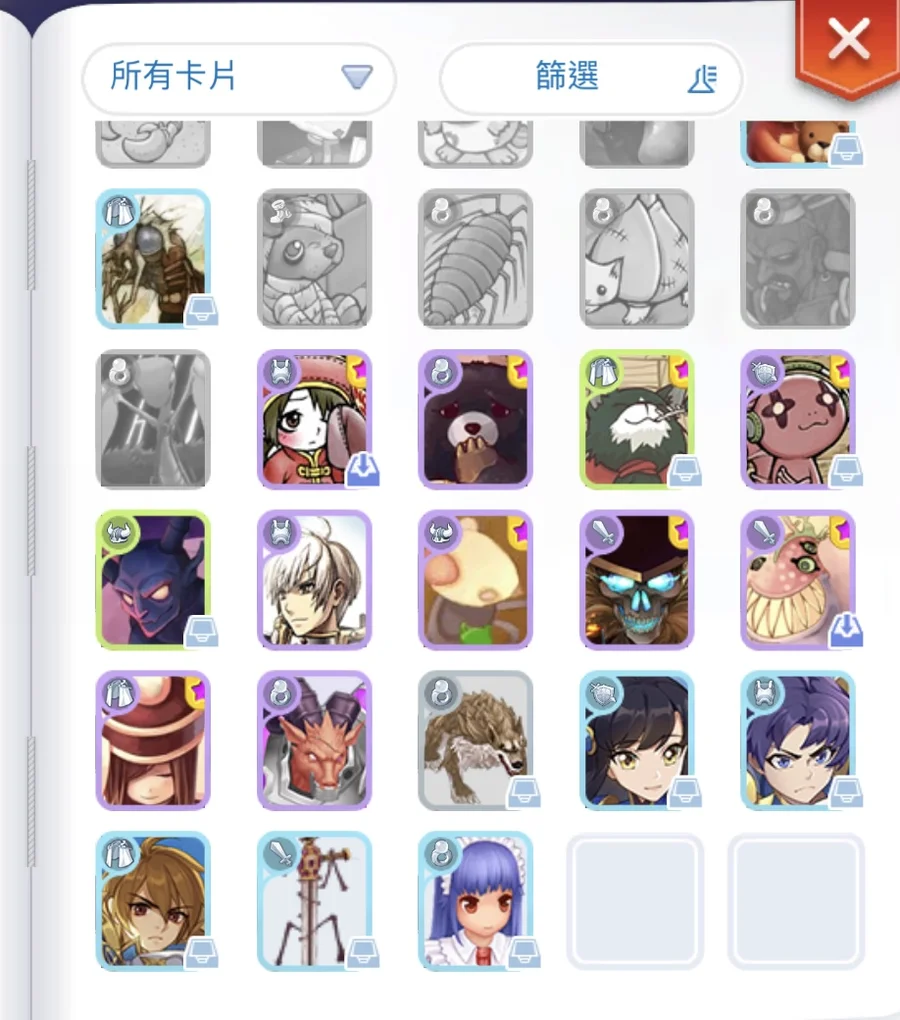900x1020 pixels.
Task: Select the white-haired man card
Action: [x=314, y=580]
